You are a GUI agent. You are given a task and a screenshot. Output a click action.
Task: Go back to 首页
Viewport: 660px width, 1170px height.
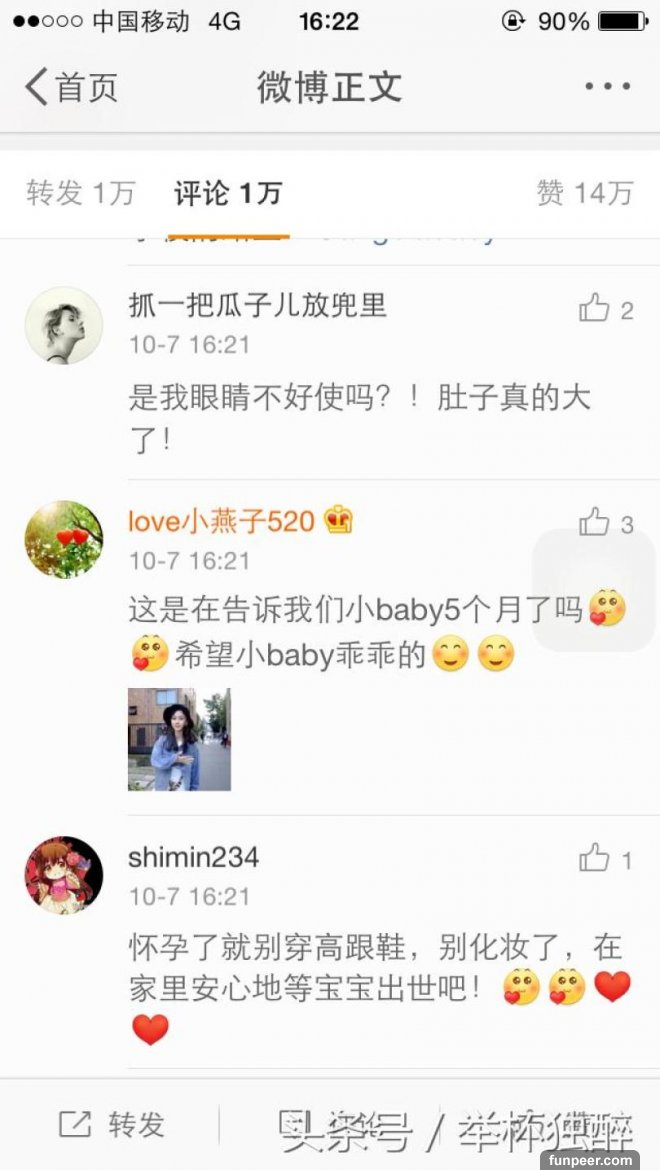point(70,87)
